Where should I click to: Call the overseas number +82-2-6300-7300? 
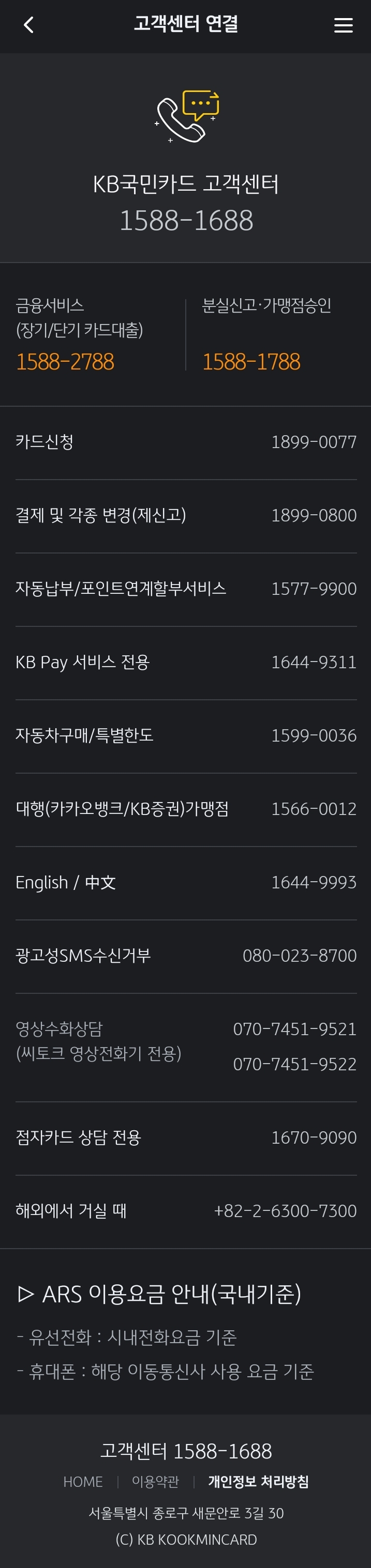pos(186,1211)
